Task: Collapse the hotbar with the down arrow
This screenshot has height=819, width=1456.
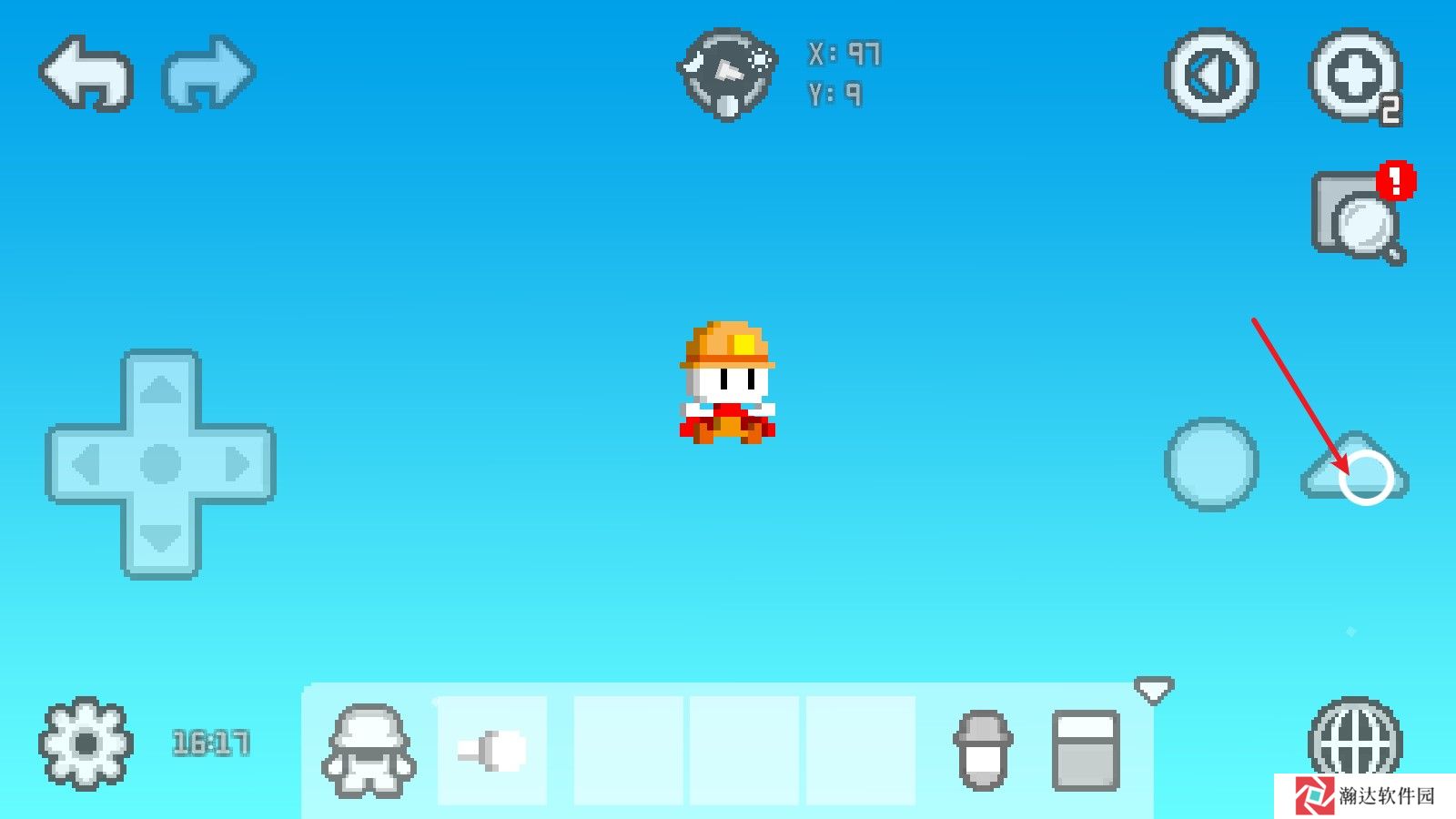Action: pos(1154,691)
